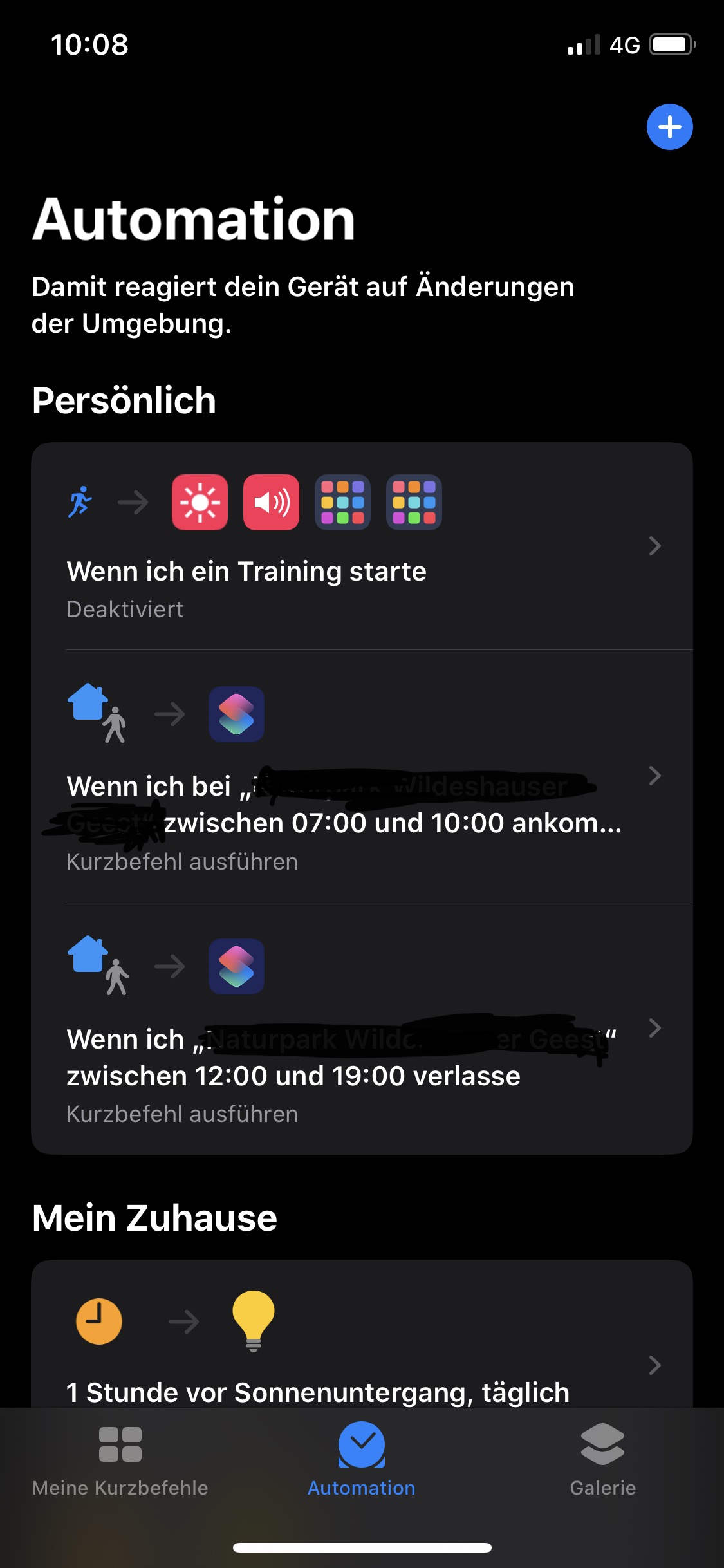Viewport: 724px width, 1568px height.
Task: Add a new automation with the plus button
Action: click(669, 127)
